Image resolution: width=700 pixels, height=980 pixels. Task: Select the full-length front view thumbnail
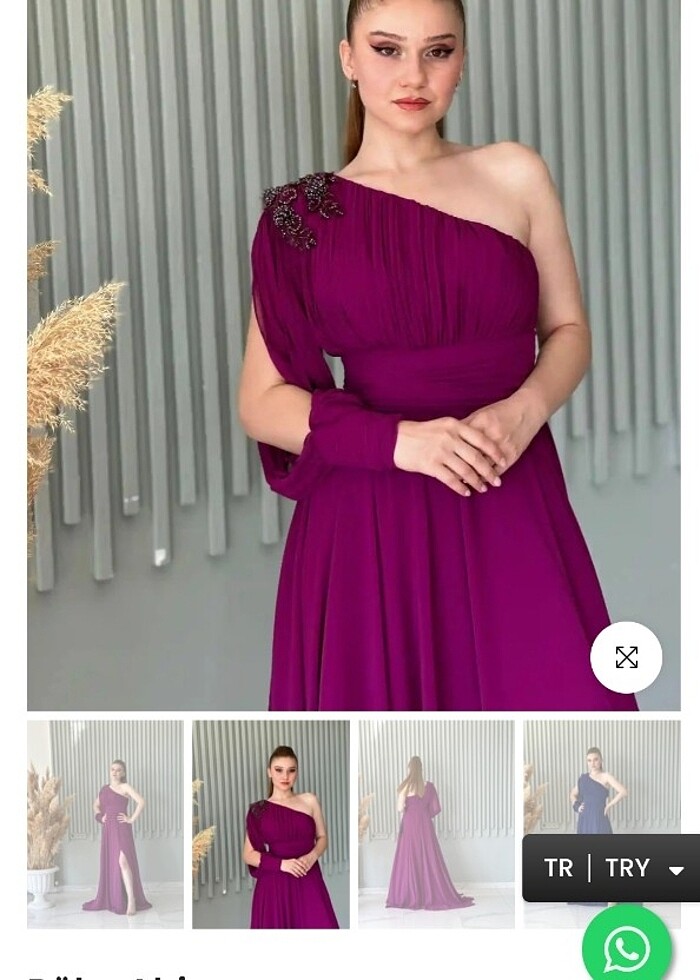pos(105,824)
